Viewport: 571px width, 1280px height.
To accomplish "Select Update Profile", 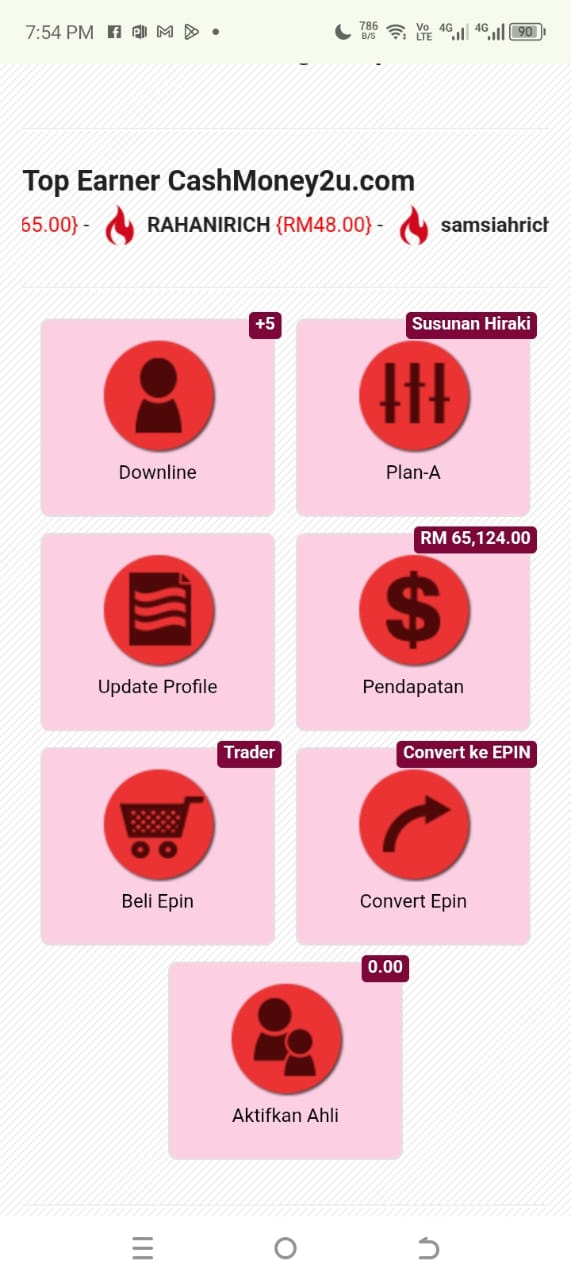I will [157, 631].
